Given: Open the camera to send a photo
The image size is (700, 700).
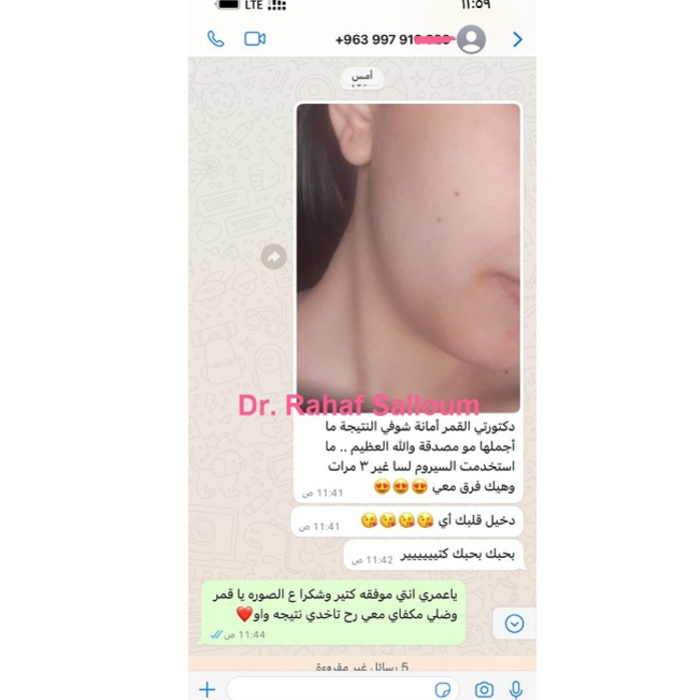Looking at the screenshot, I should [484, 689].
